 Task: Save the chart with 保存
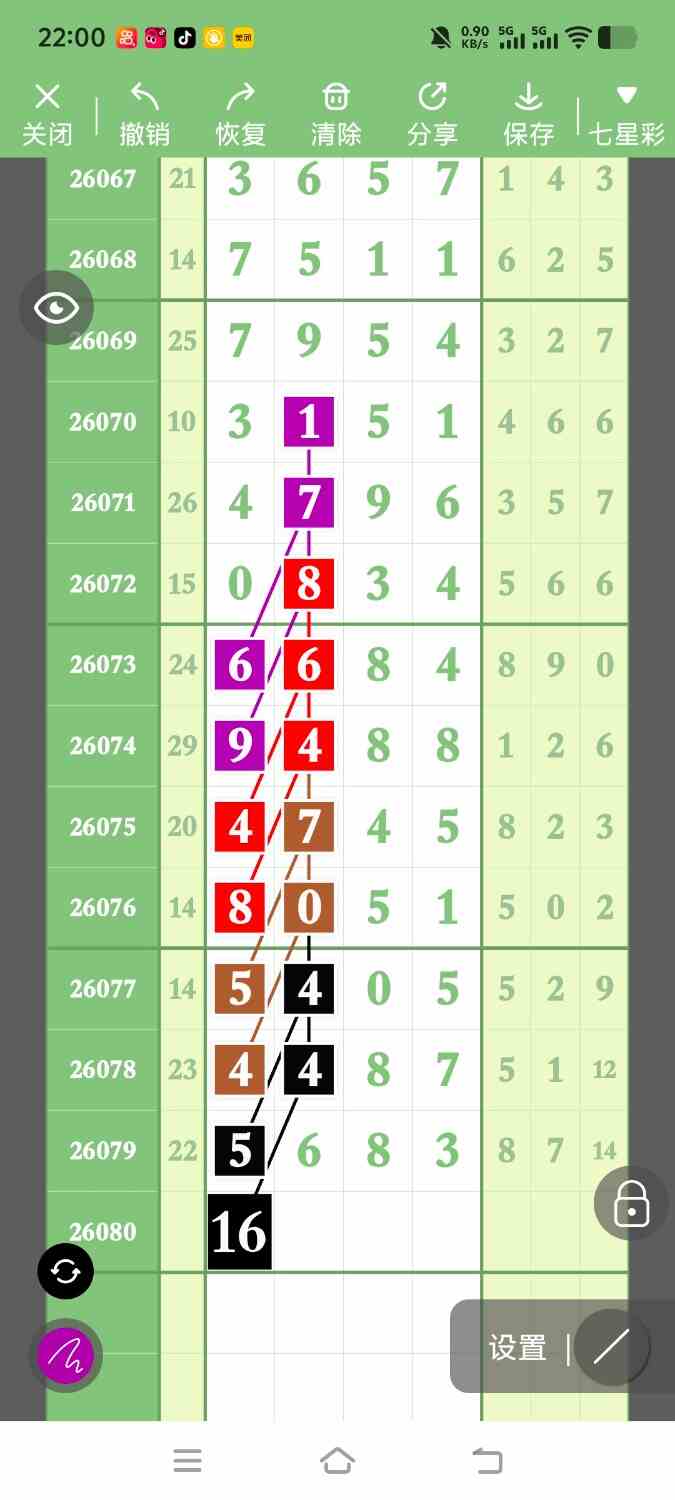click(528, 115)
